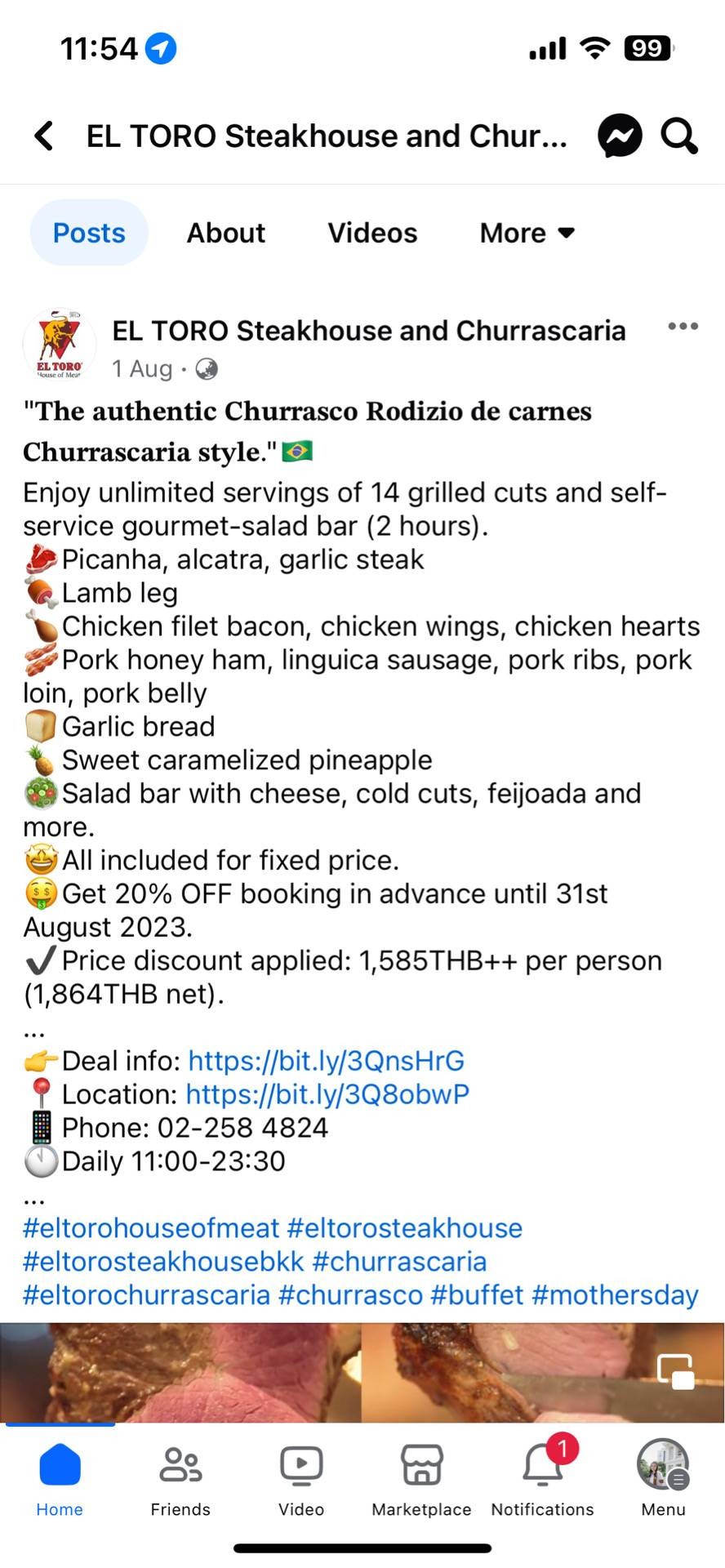This screenshot has width=725, height=1568.
Task: Open the EL TORO profile picture
Action: (x=59, y=345)
